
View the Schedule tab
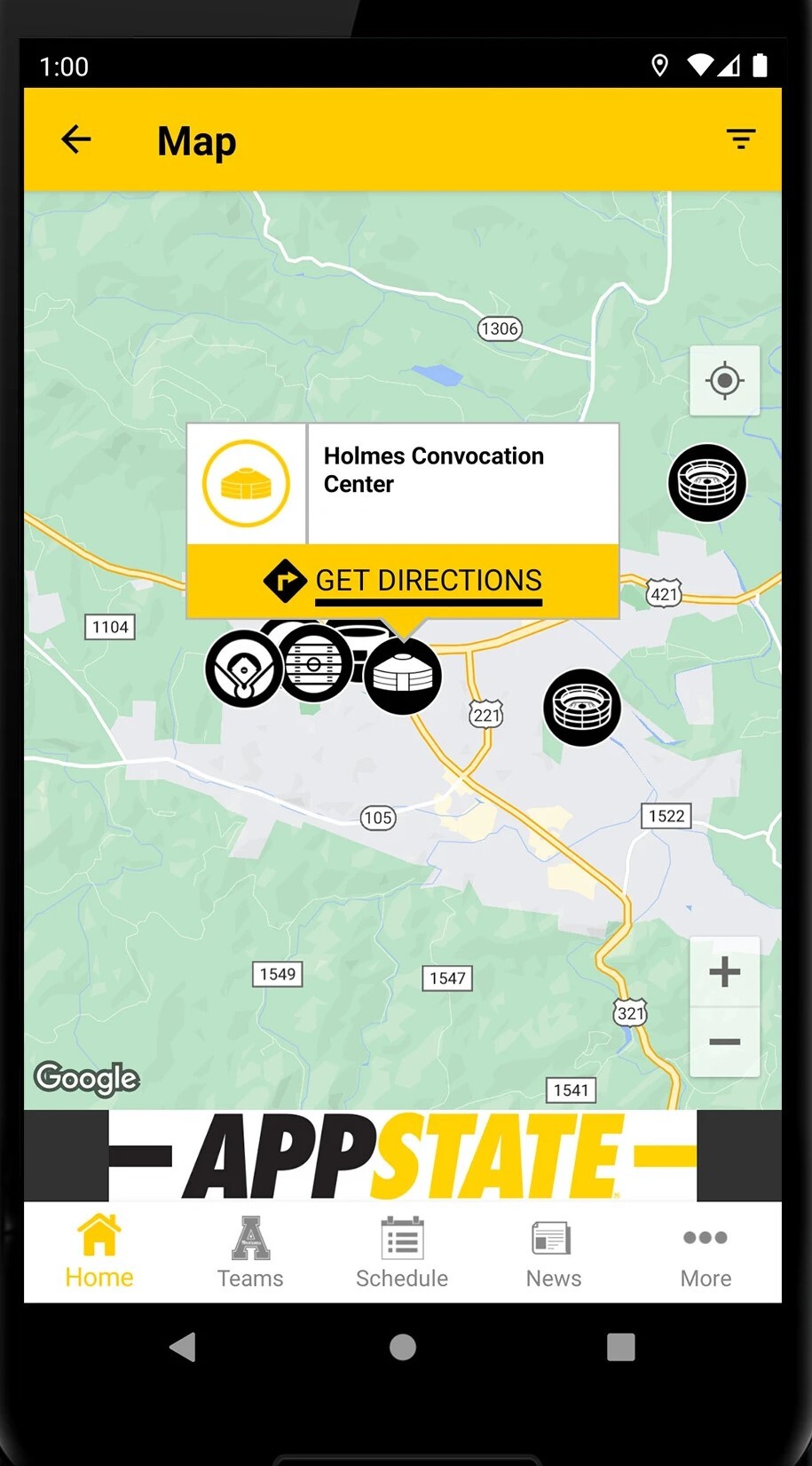tap(402, 1253)
